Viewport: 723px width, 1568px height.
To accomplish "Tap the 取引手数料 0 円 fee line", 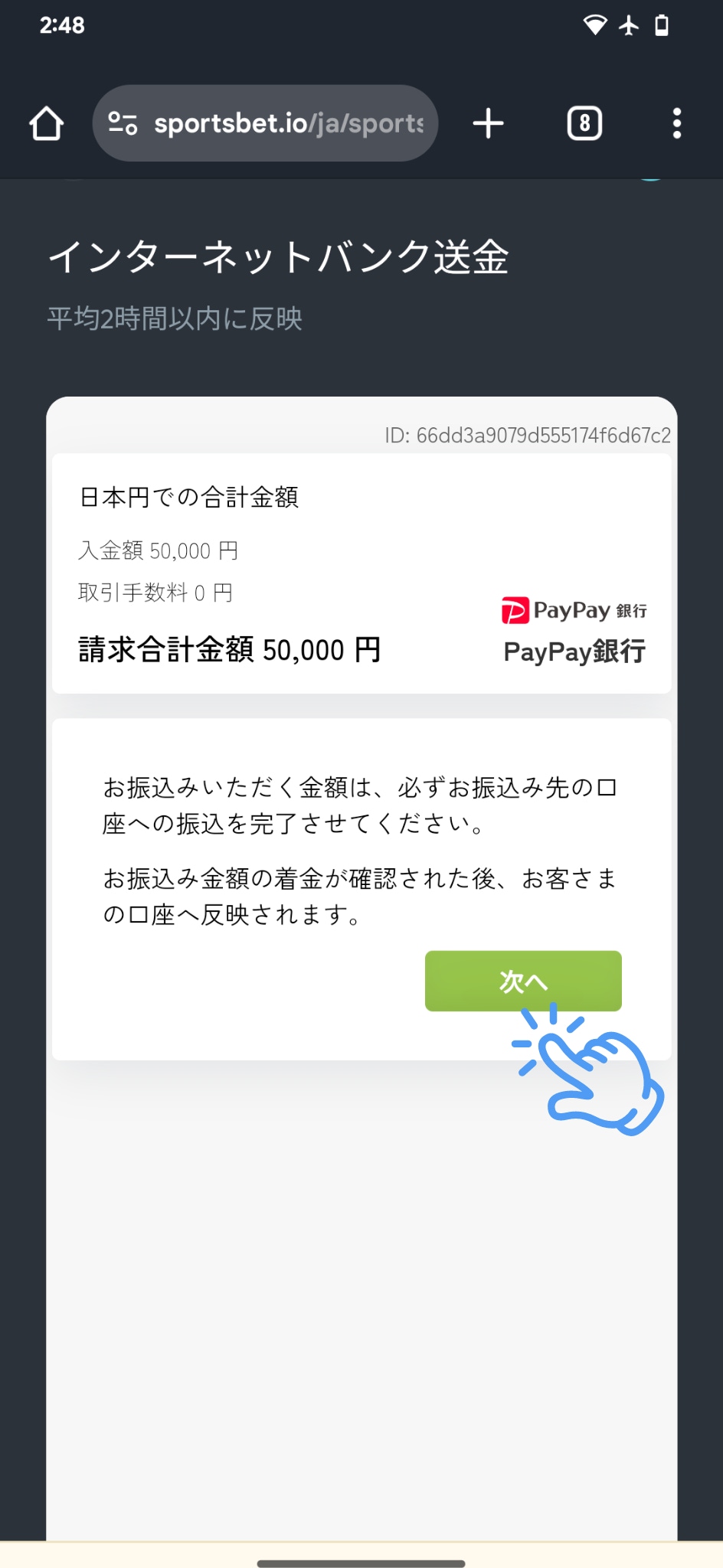I will tap(154, 593).
